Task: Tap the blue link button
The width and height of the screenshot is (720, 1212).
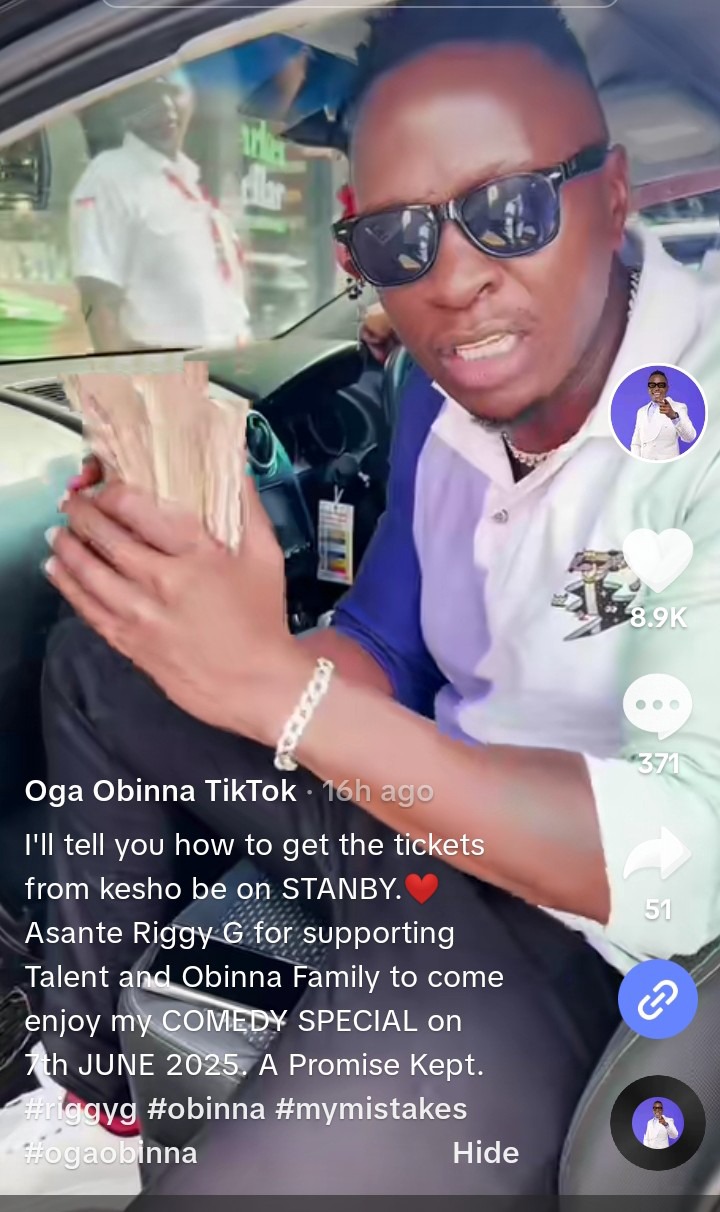Action: [657, 999]
